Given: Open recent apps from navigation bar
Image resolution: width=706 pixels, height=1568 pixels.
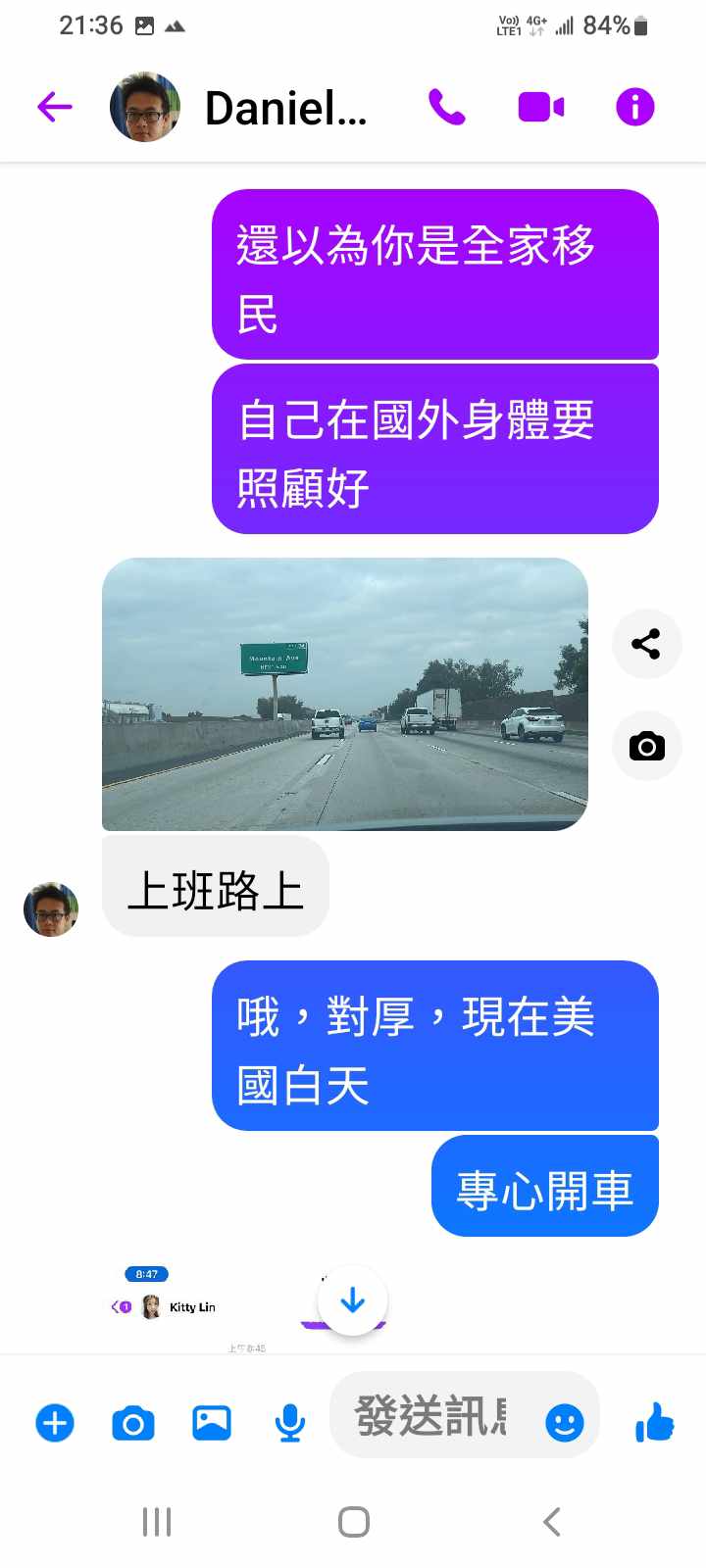Looking at the screenshot, I should click(x=157, y=1522).
